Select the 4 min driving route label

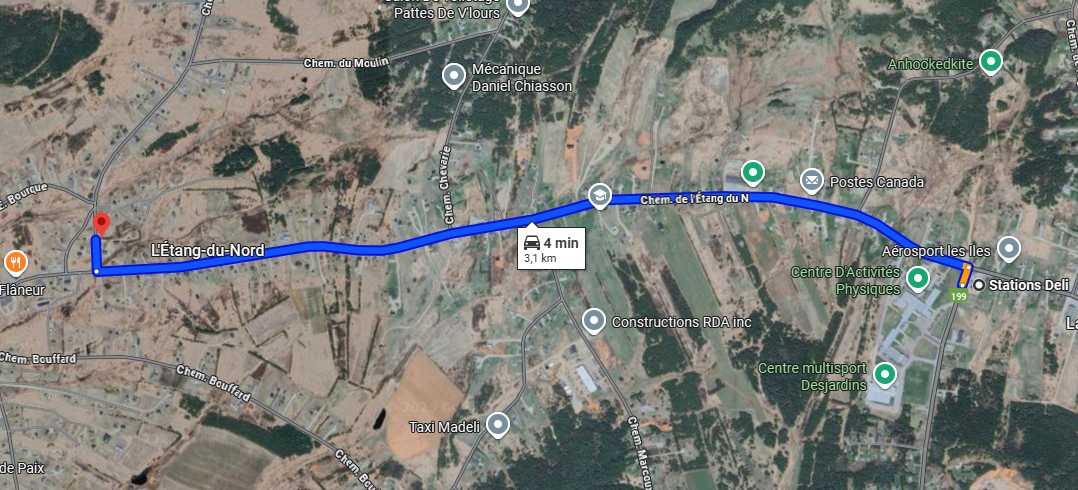(x=549, y=248)
